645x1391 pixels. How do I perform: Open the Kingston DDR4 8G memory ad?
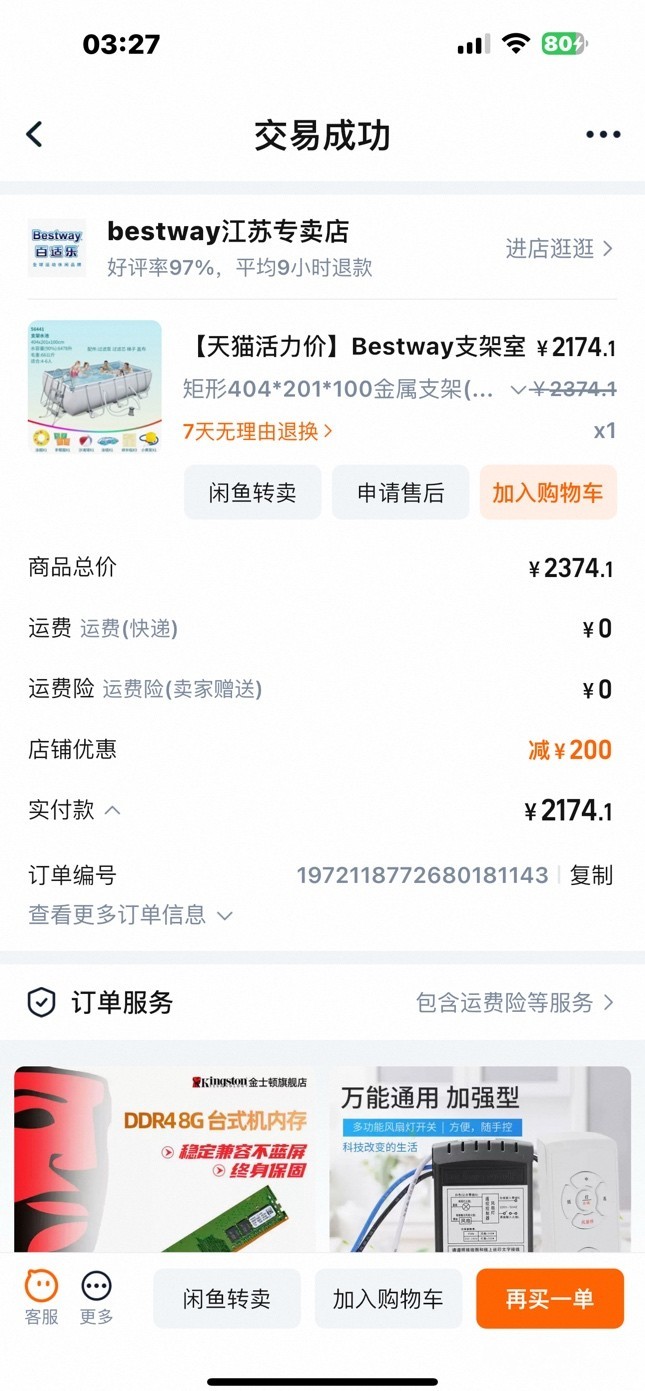pyautogui.click(x=165, y=1160)
